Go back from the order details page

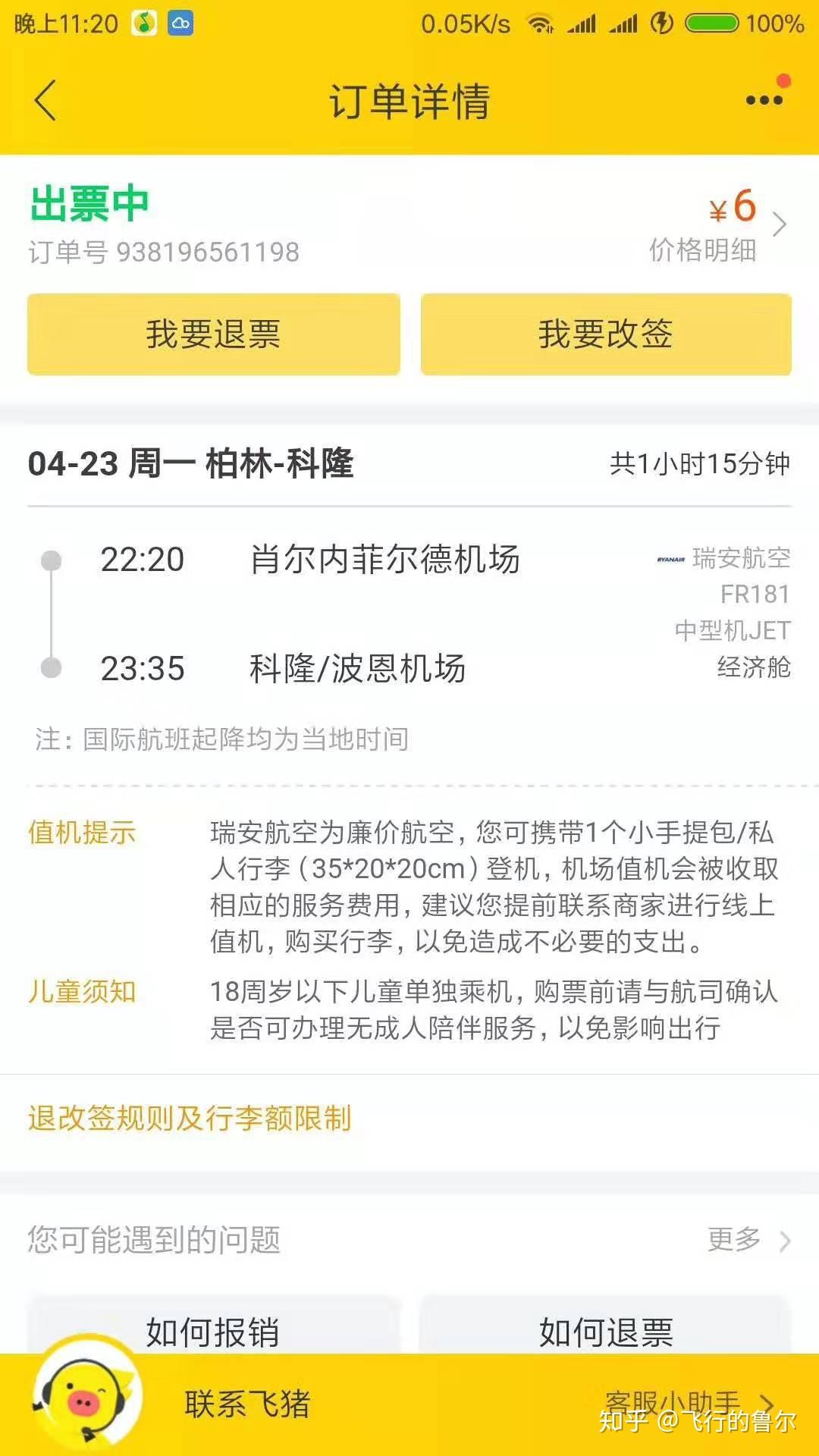pyautogui.click(x=45, y=100)
